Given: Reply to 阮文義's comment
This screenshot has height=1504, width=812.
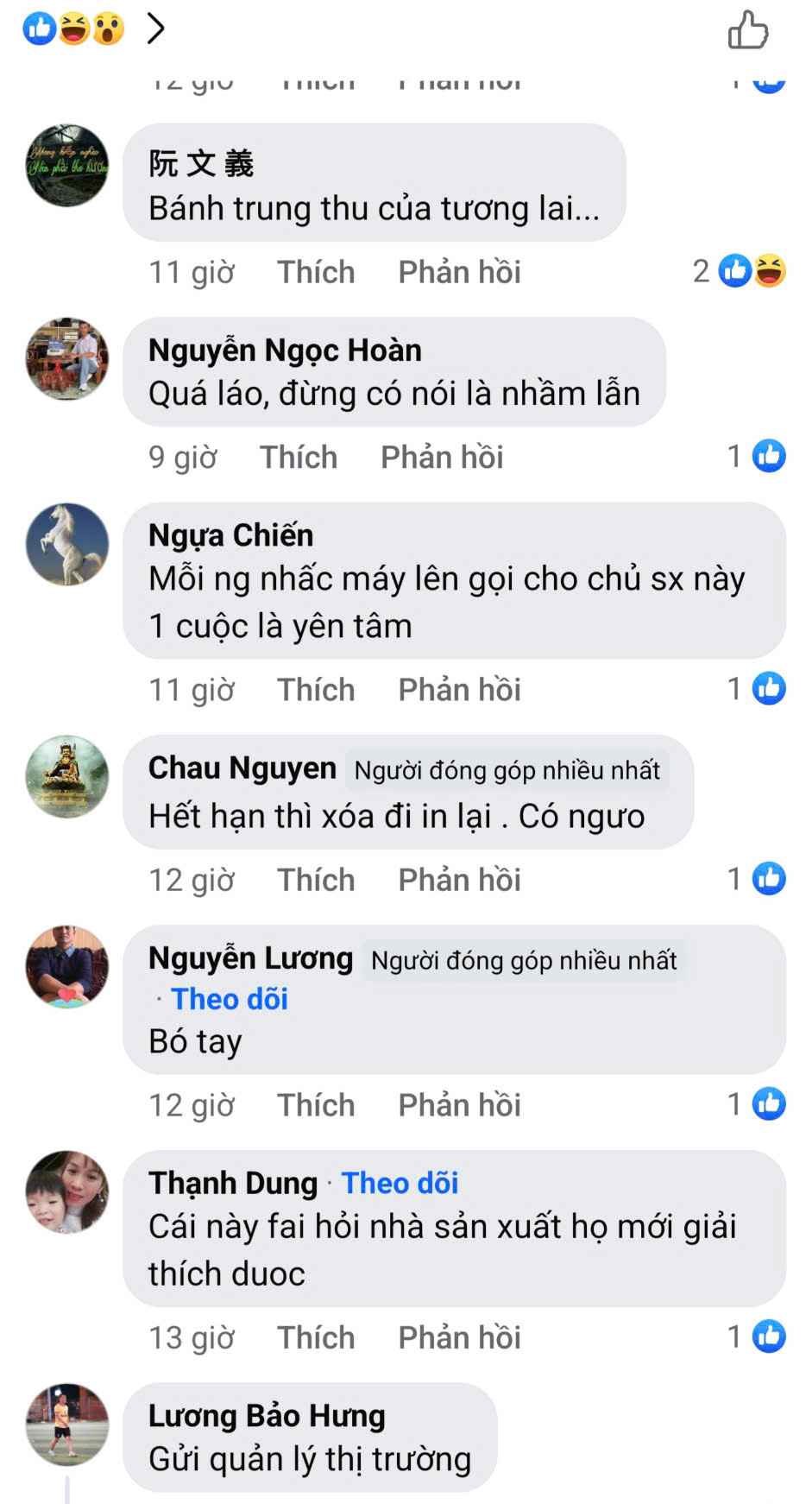Looking at the screenshot, I should click(x=459, y=272).
